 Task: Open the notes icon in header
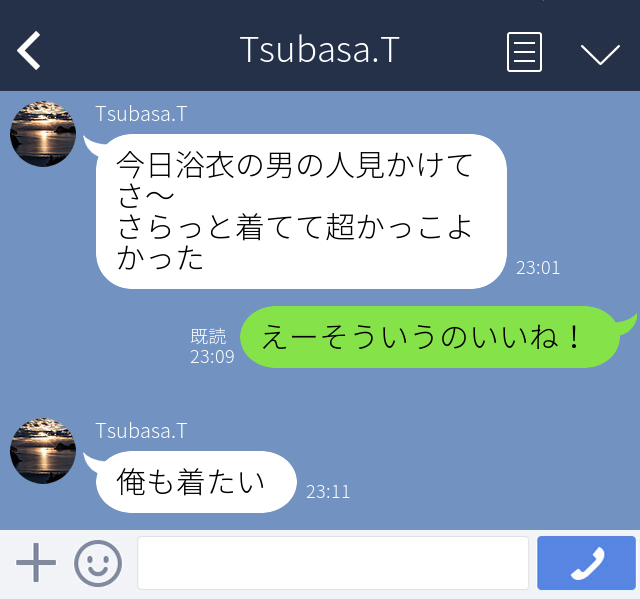[x=524, y=52]
